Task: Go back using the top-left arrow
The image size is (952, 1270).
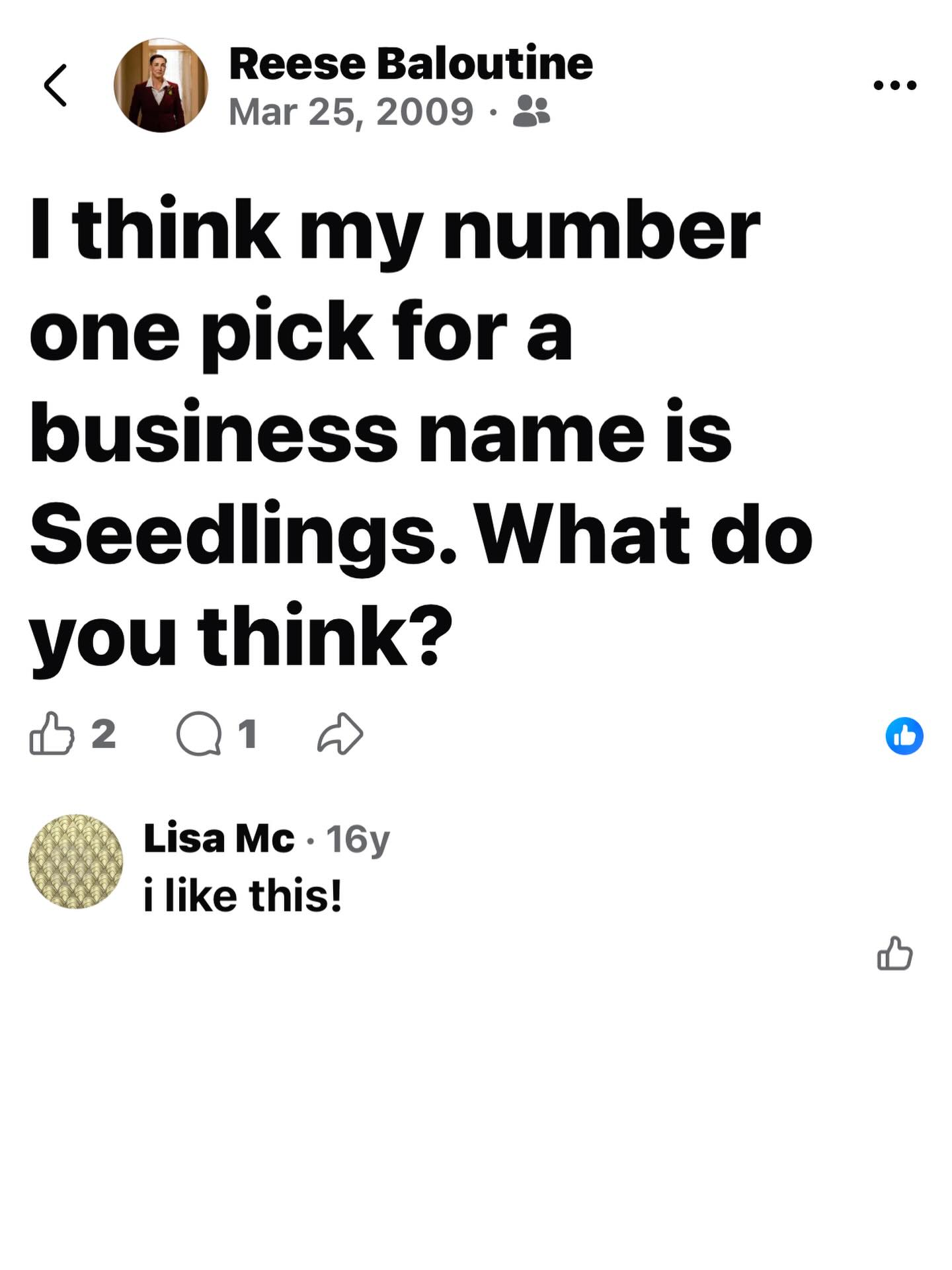Action: (56, 85)
